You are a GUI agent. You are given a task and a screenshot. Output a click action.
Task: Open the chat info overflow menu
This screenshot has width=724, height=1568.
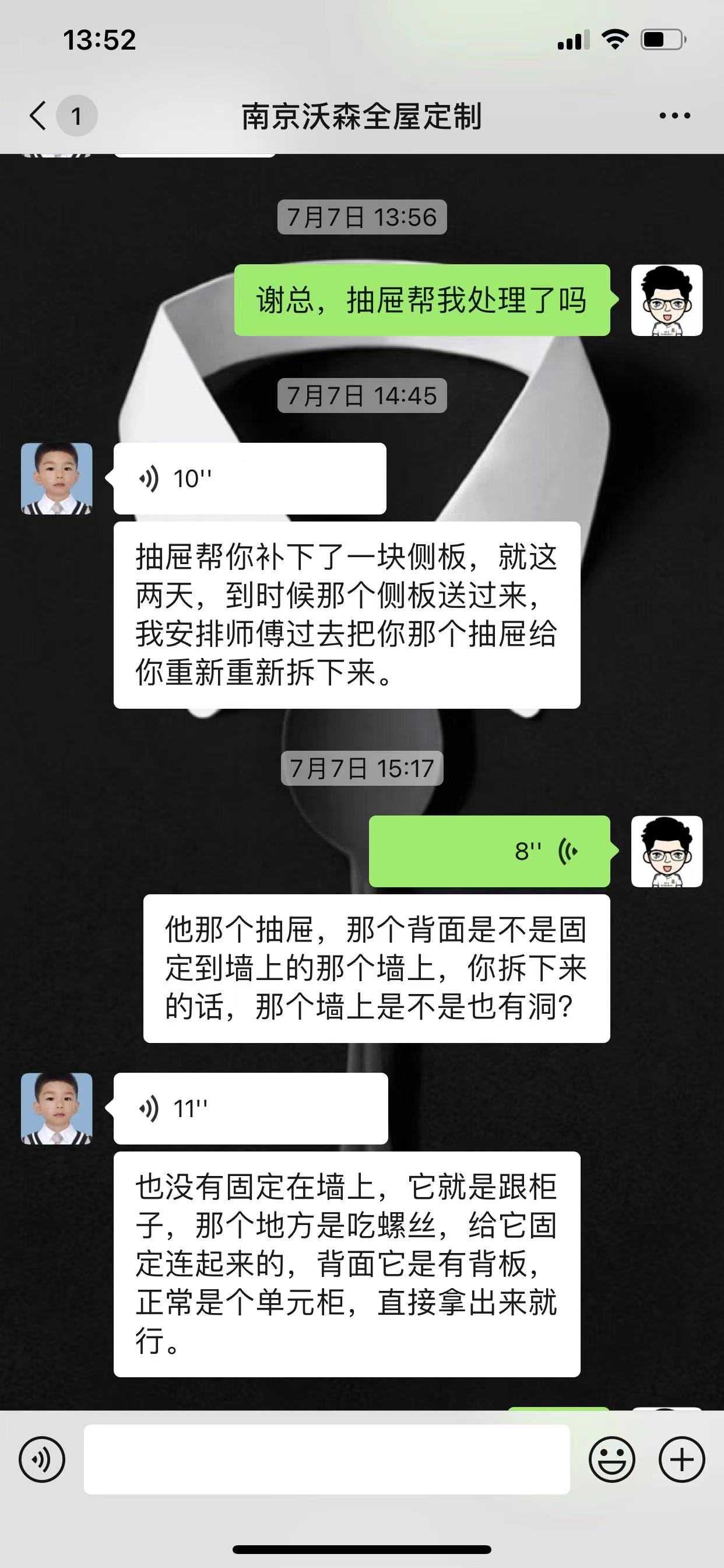(674, 116)
